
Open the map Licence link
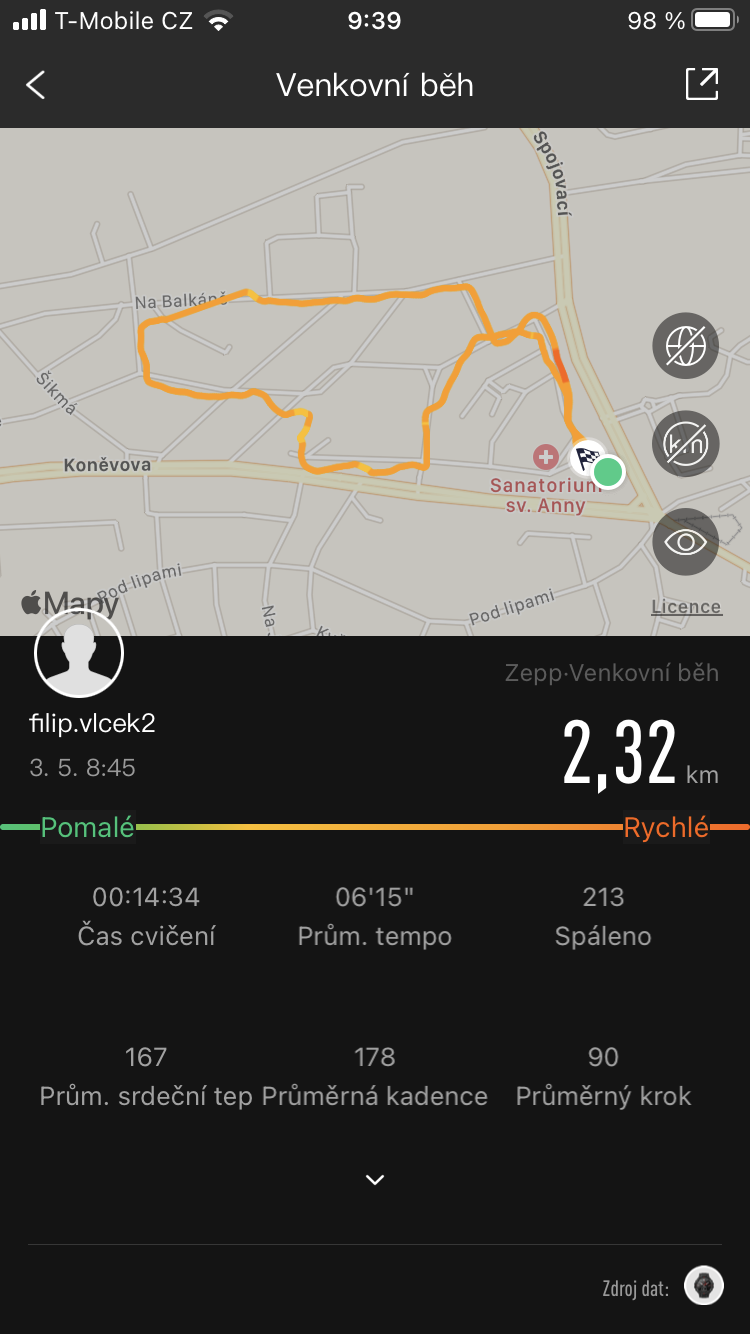tap(686, 607)
